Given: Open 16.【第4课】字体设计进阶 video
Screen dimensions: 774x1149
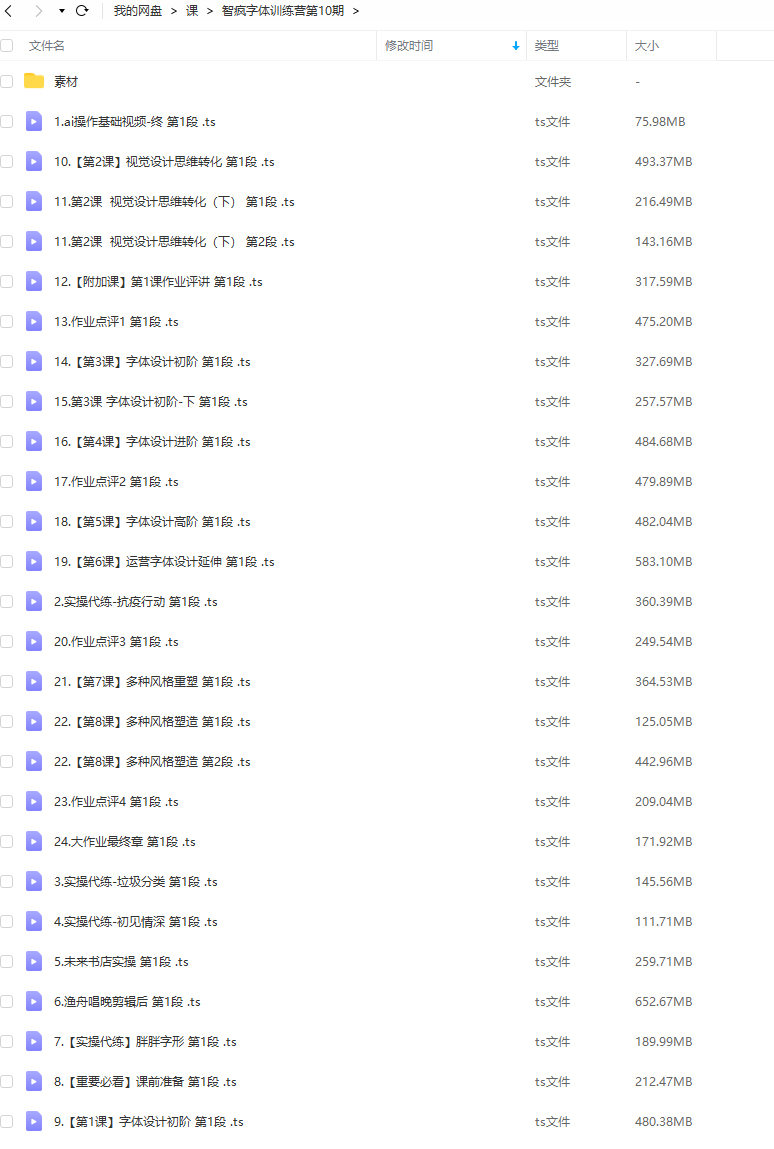Looking at the screenshot, I should coord(152,442).
